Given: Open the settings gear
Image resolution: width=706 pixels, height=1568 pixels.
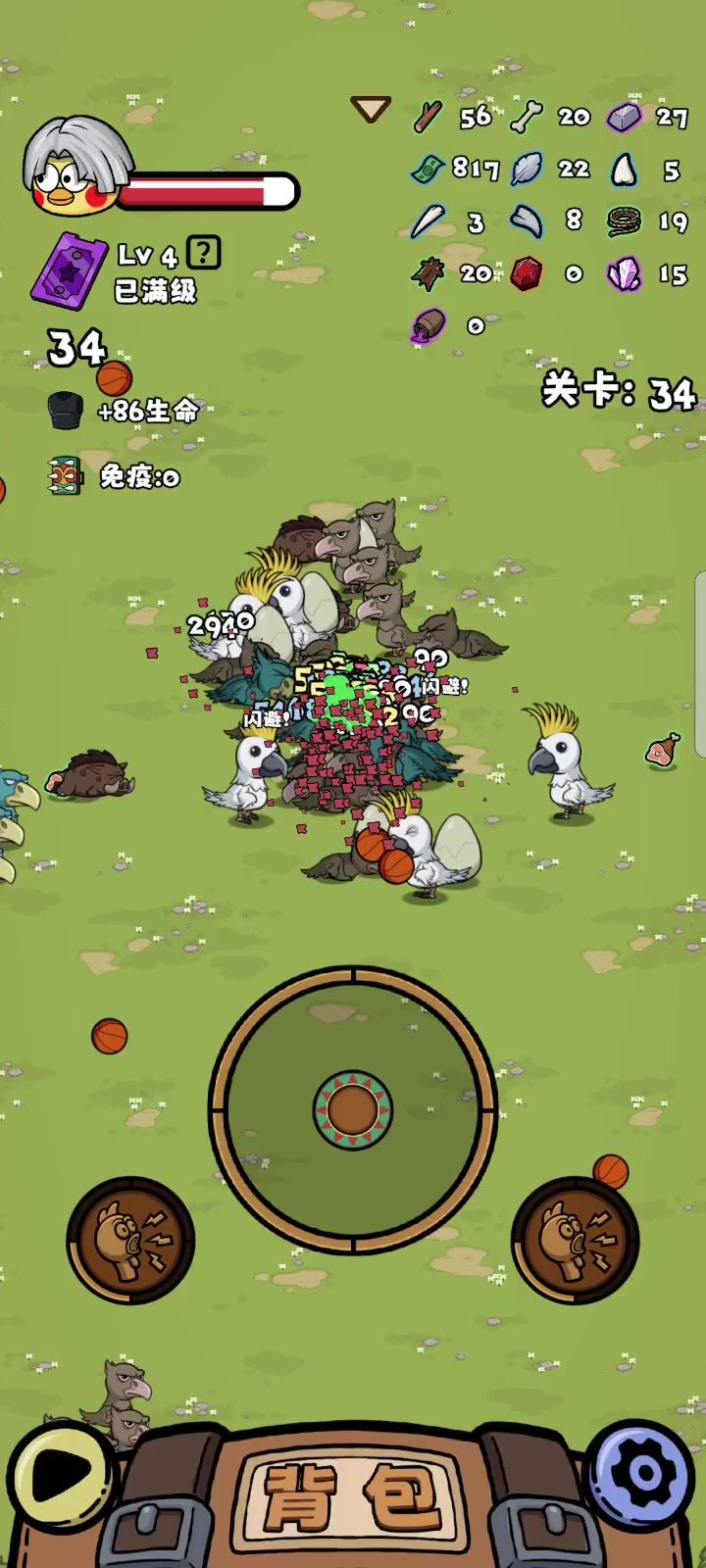Looking at the screenshot, I should click(x=643, y=1472).
